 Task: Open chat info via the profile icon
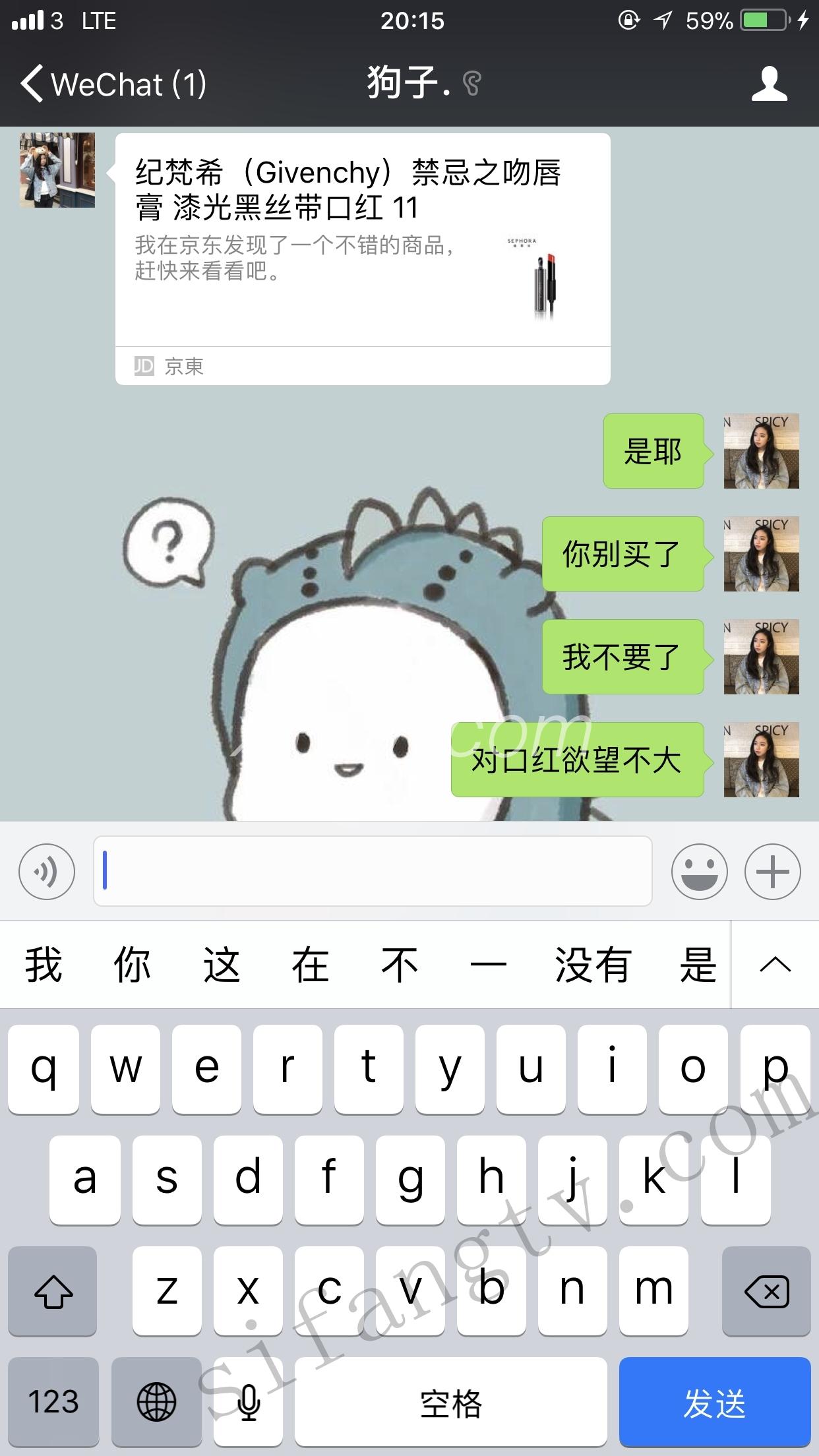click(x=769, y=84)
